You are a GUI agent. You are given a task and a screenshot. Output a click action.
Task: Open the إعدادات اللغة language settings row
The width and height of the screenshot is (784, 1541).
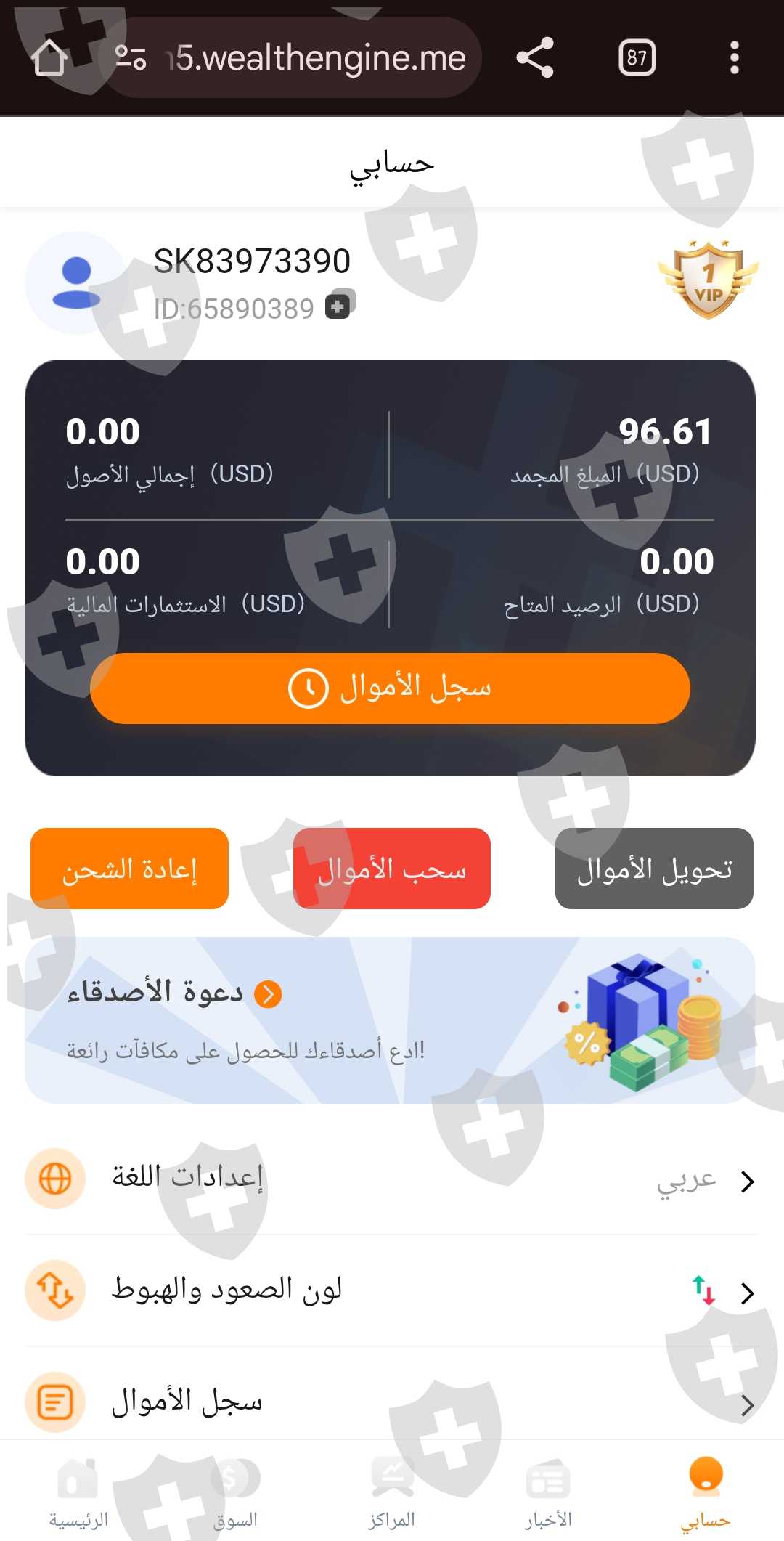(x=391, y=1179)
